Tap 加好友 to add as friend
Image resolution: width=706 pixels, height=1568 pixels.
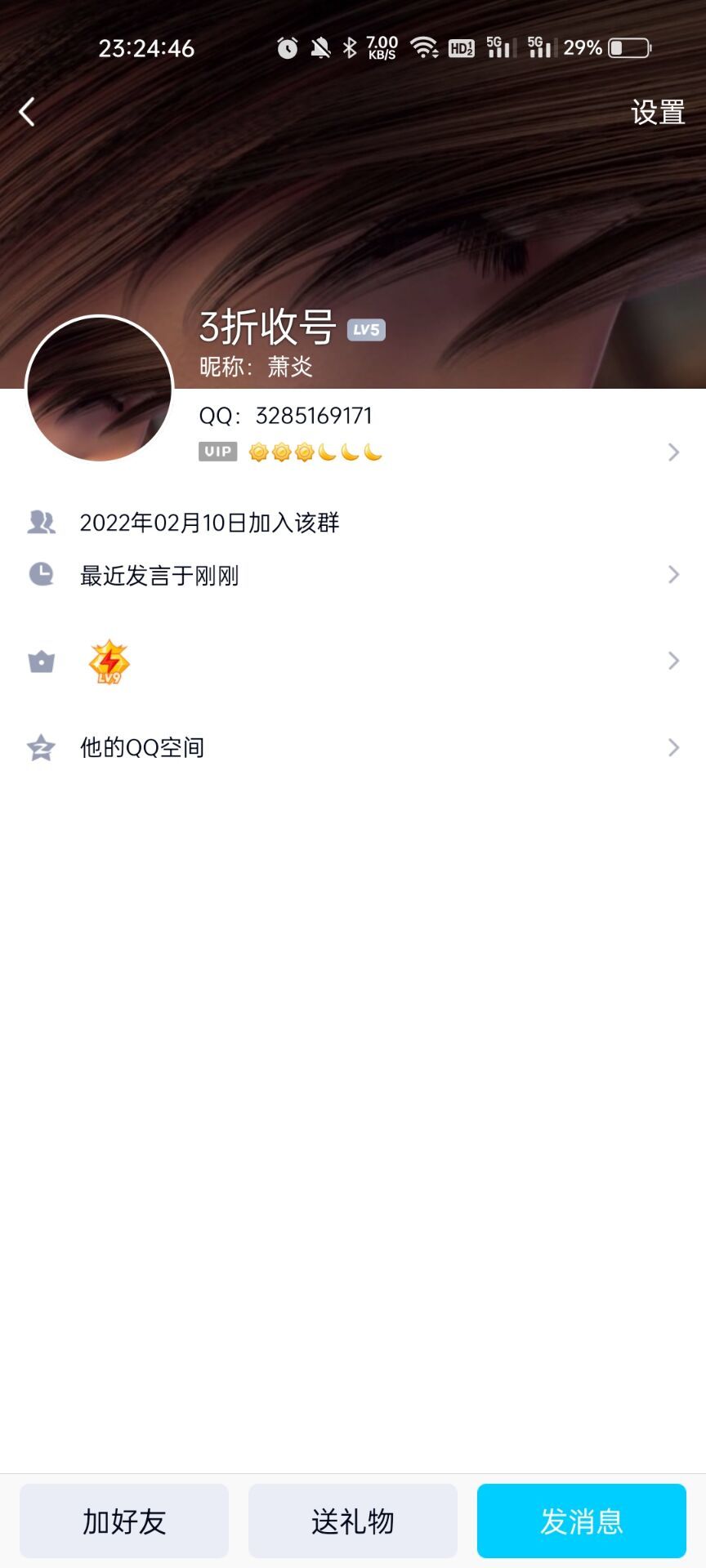(x=124, y=1521)
